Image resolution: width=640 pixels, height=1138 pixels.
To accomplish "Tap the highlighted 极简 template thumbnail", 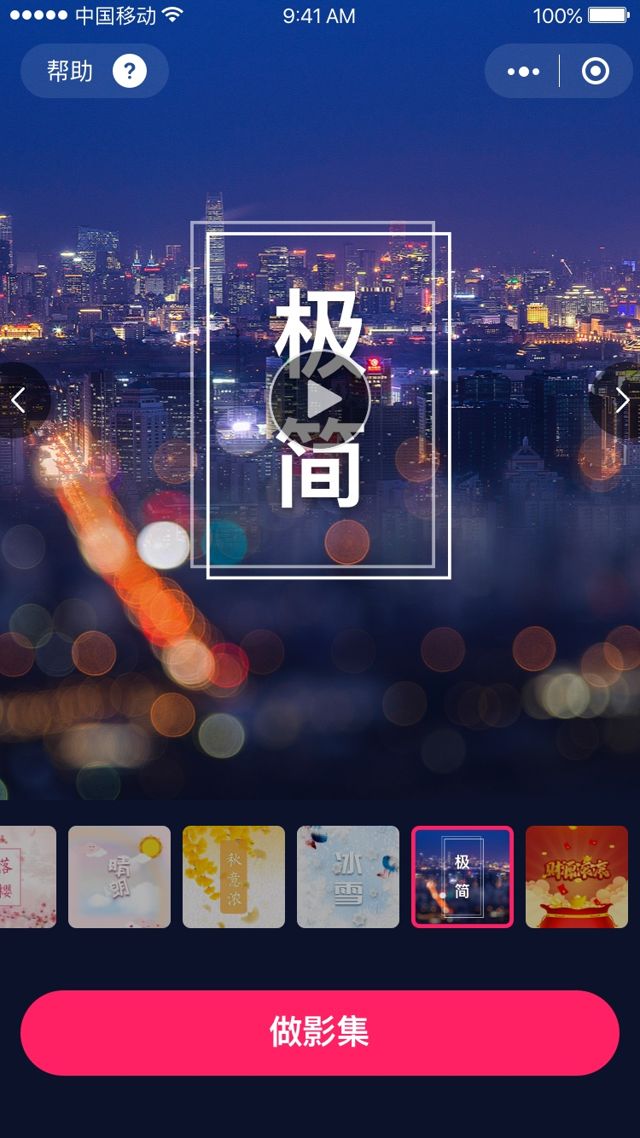I will coord(462,877).
